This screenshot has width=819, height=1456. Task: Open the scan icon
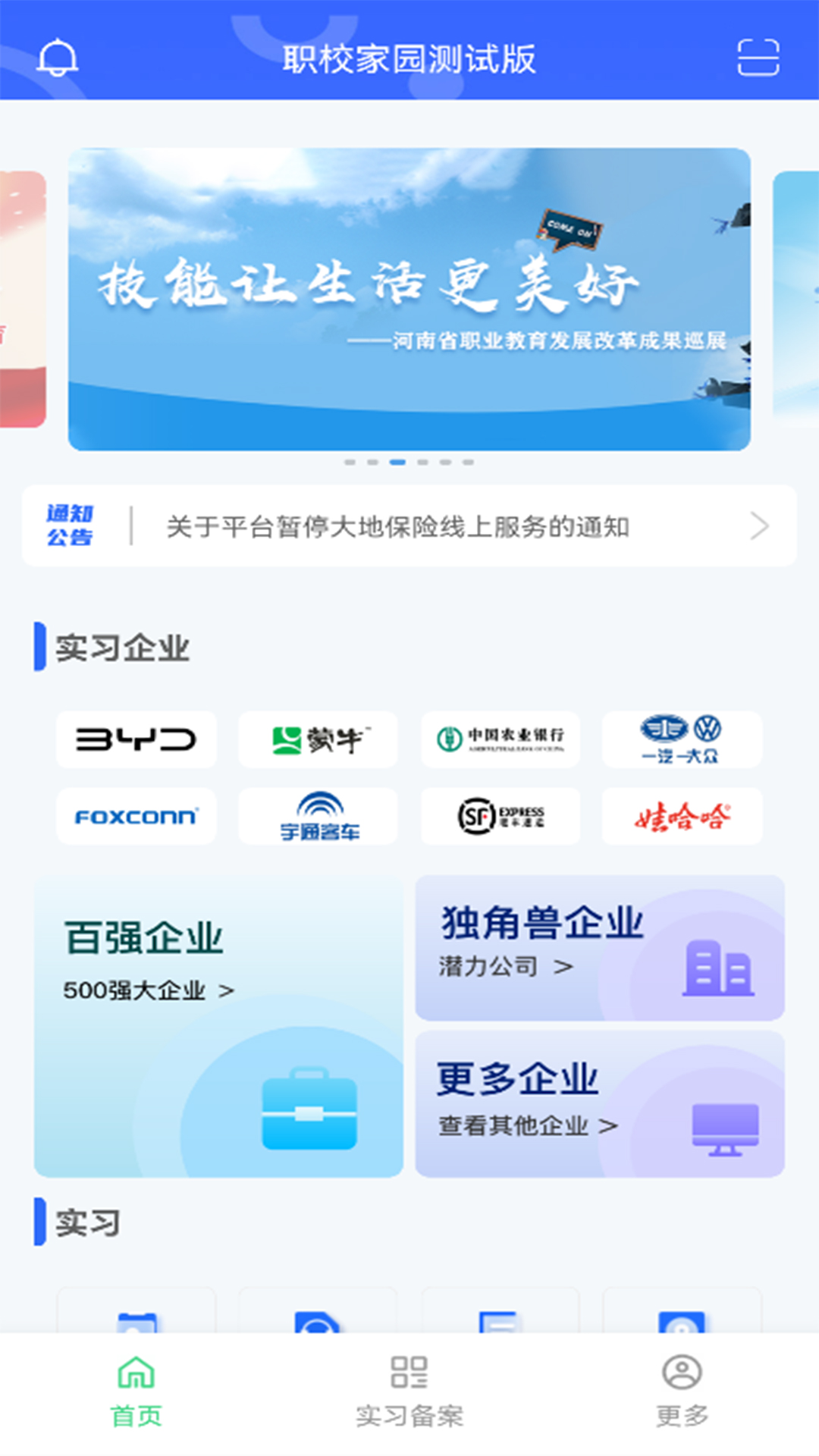758,58
